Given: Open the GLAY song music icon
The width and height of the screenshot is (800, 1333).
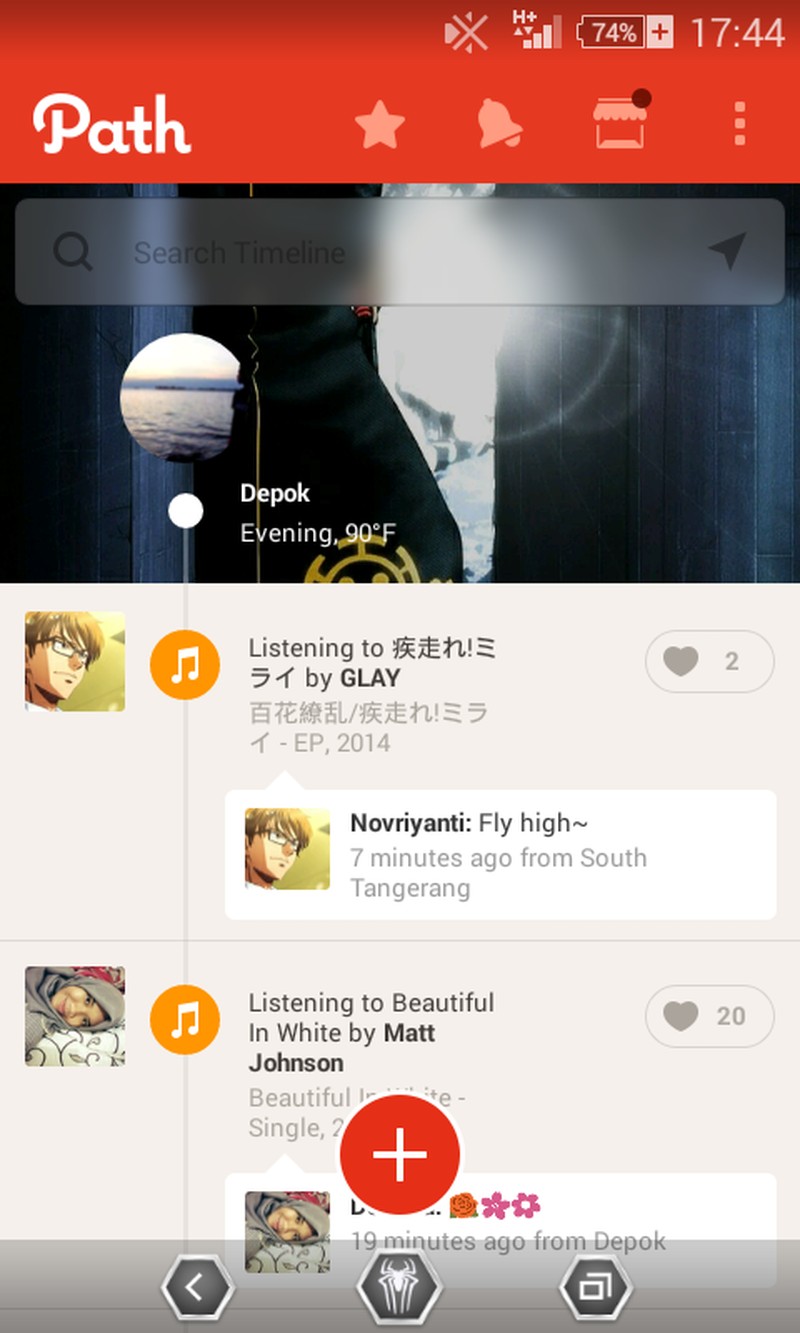Looking at the screenshot, I should 185,665.
